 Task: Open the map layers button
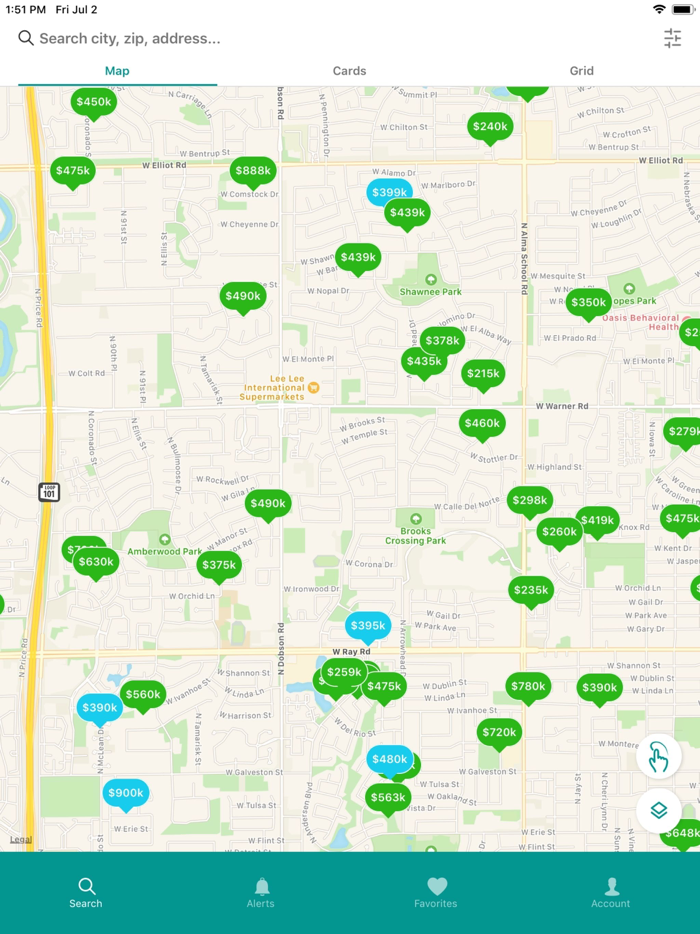(x=658, y=811)
